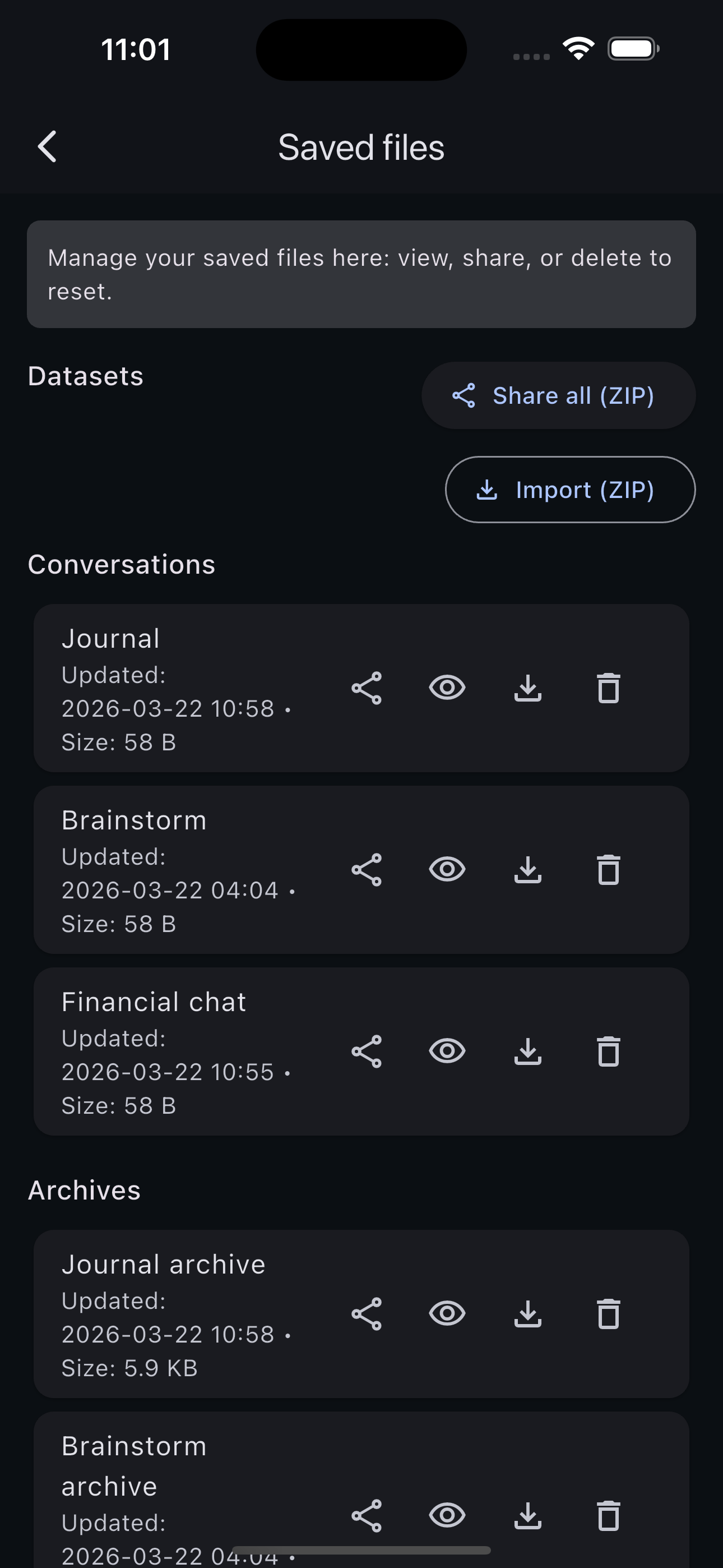Share the Journal conversation
This screenshot has width=723, height=1568.
(x=367, y=689)
